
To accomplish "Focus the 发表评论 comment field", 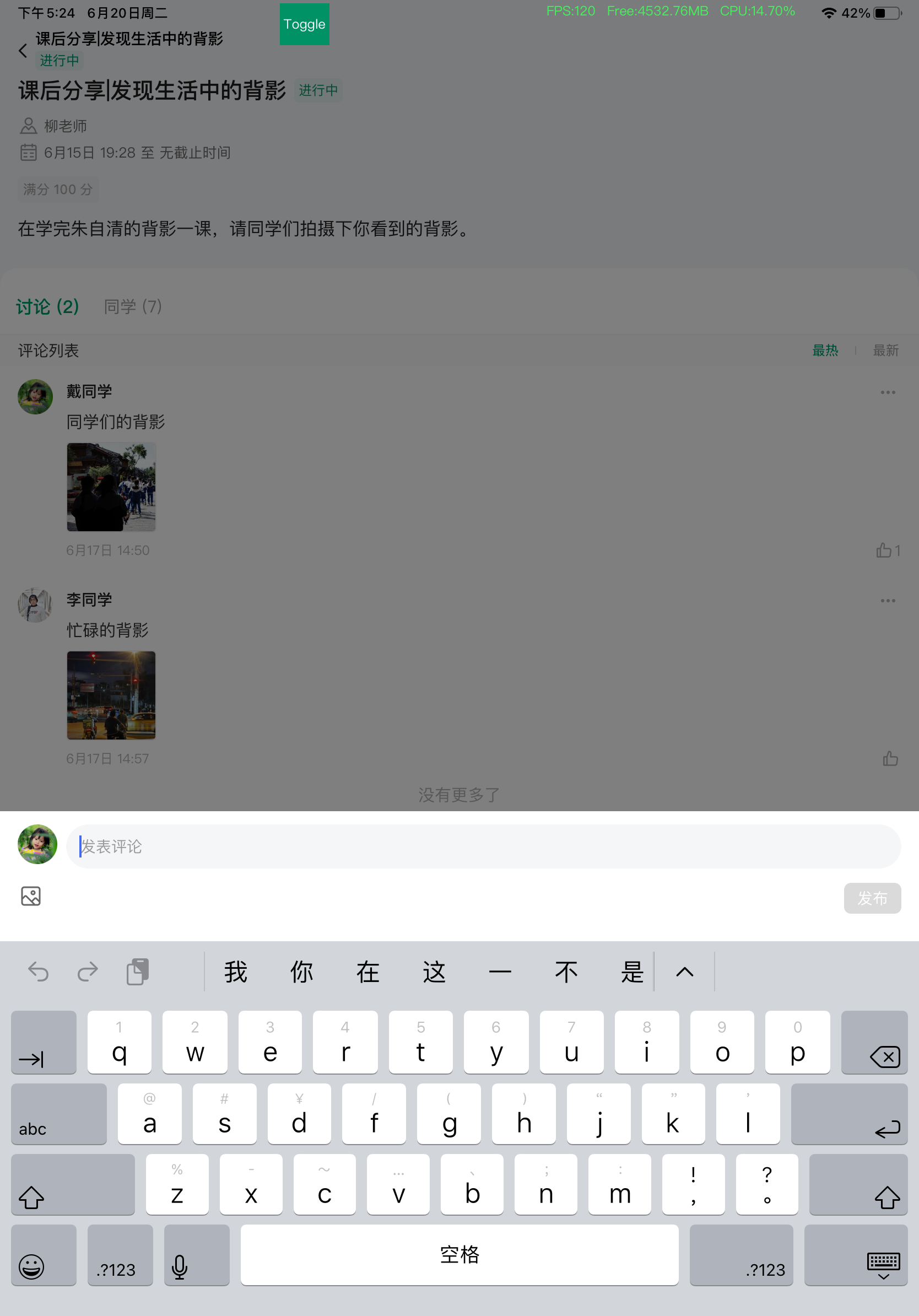I will [483, 846].
